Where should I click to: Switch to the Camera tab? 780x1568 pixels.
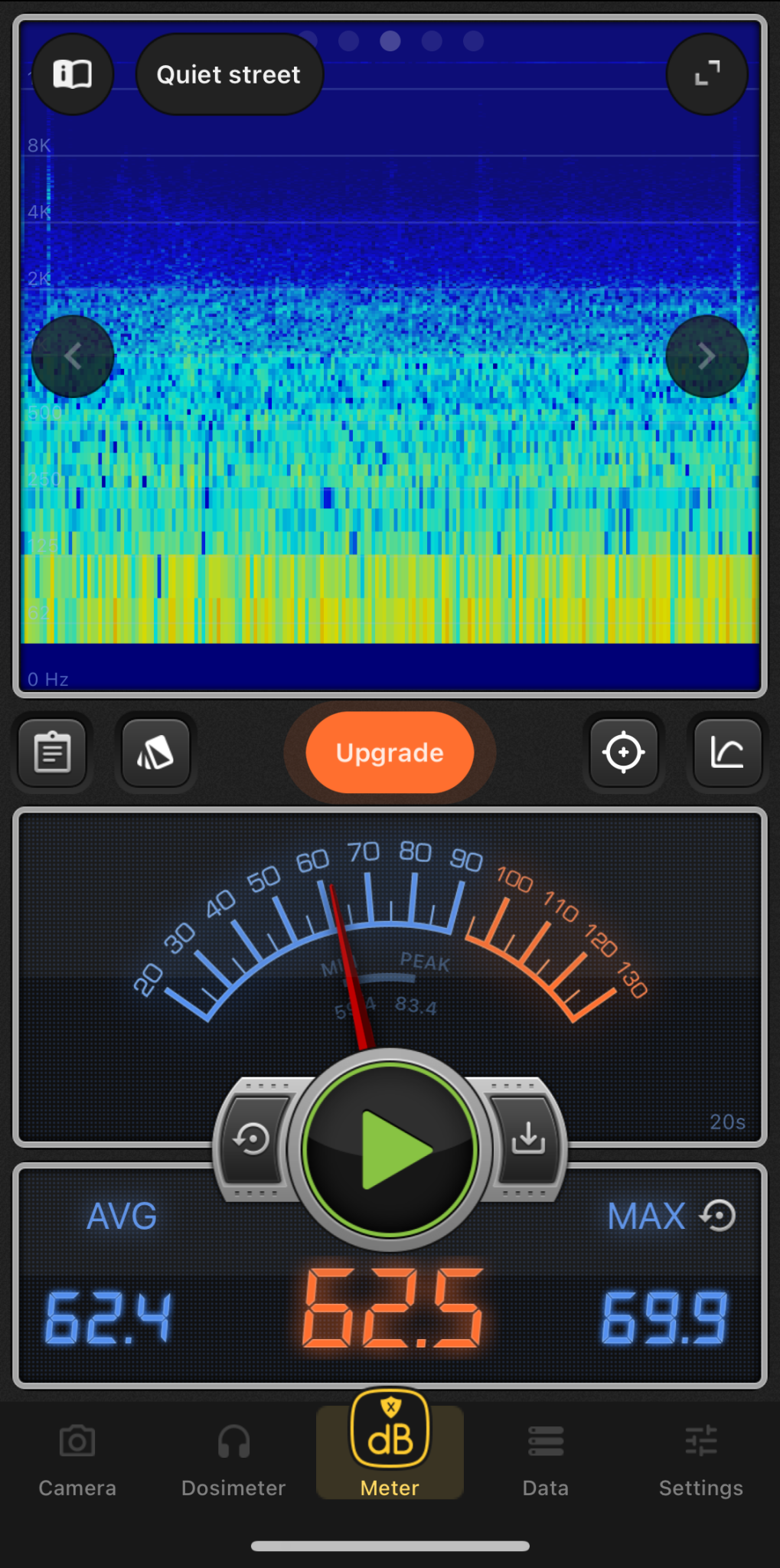[77, 1459]
